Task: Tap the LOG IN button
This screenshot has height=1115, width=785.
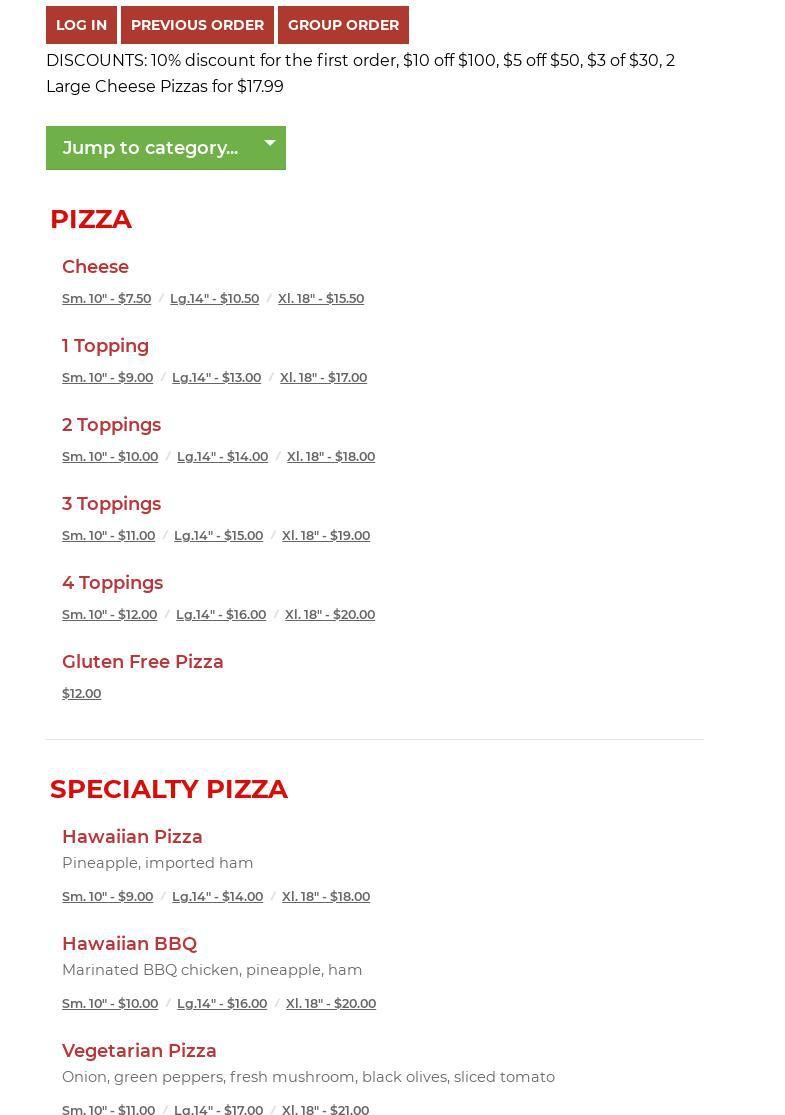Action: pyautogui.click(x=81, y=25)
